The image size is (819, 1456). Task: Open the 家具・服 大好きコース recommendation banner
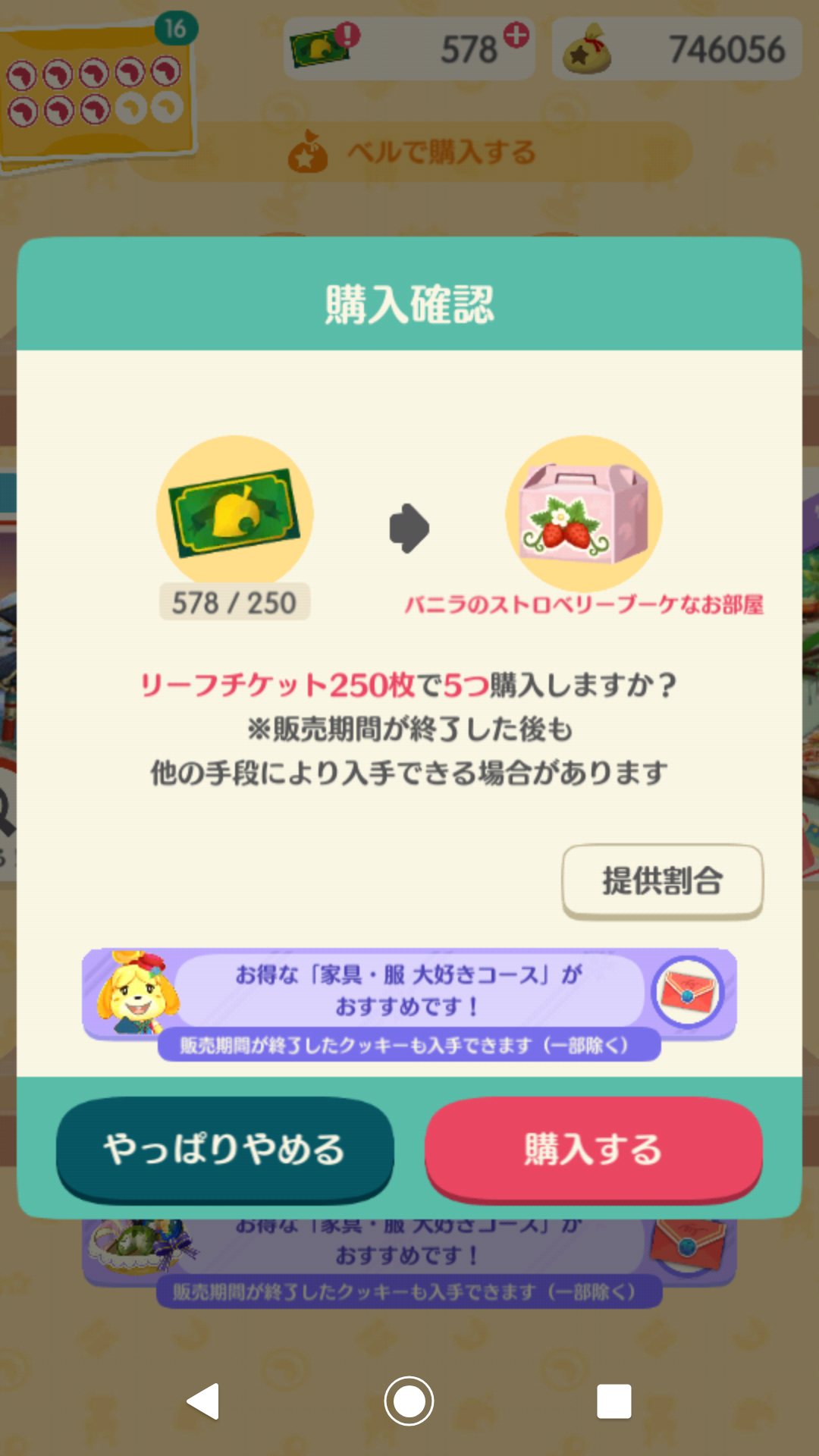[409, 993]
